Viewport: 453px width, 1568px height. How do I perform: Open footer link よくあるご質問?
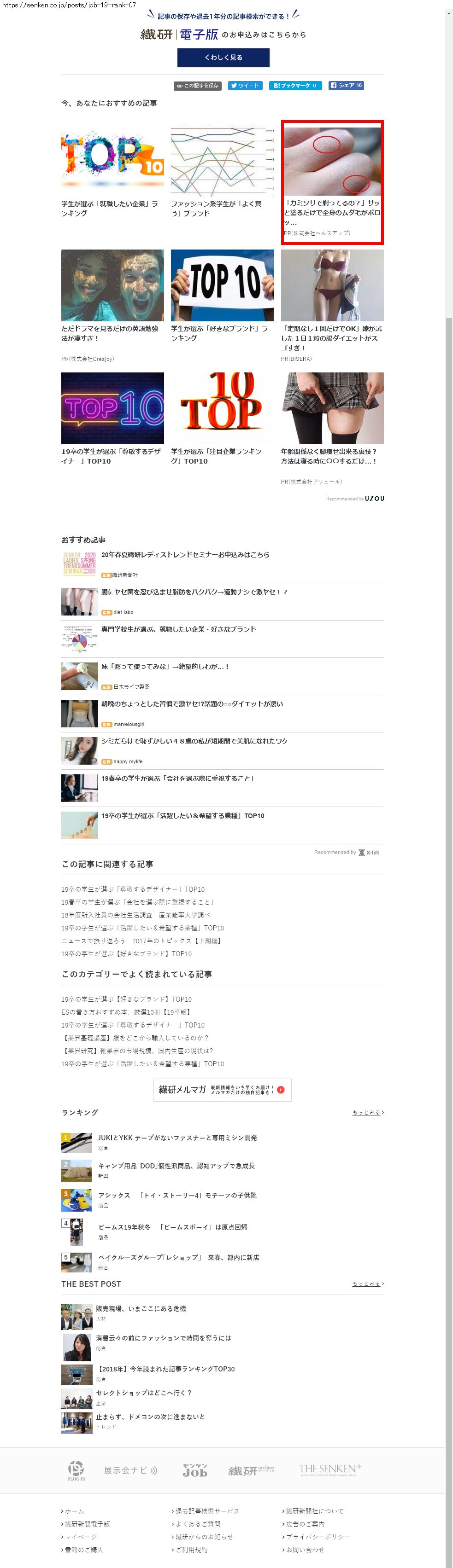point(198,1523)
